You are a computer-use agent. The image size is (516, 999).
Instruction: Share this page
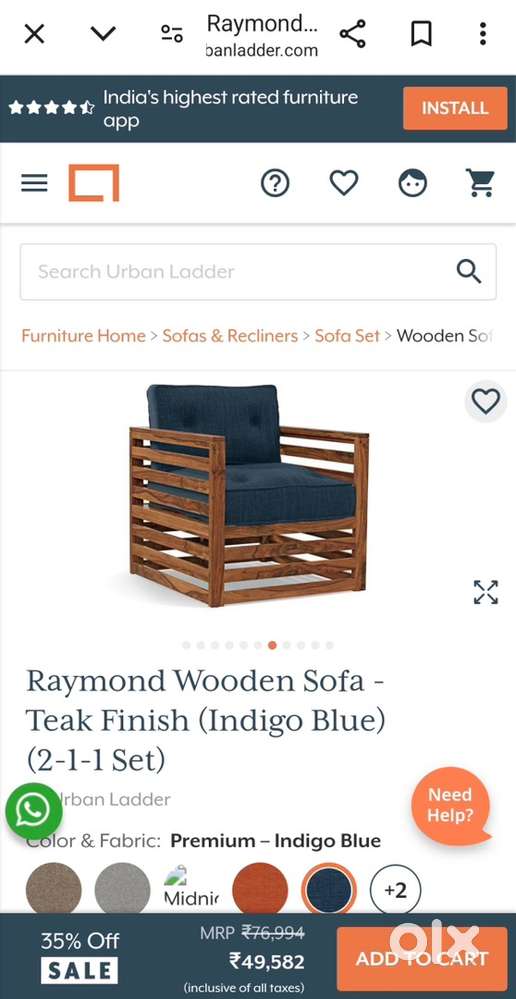(x=352, y=34)
